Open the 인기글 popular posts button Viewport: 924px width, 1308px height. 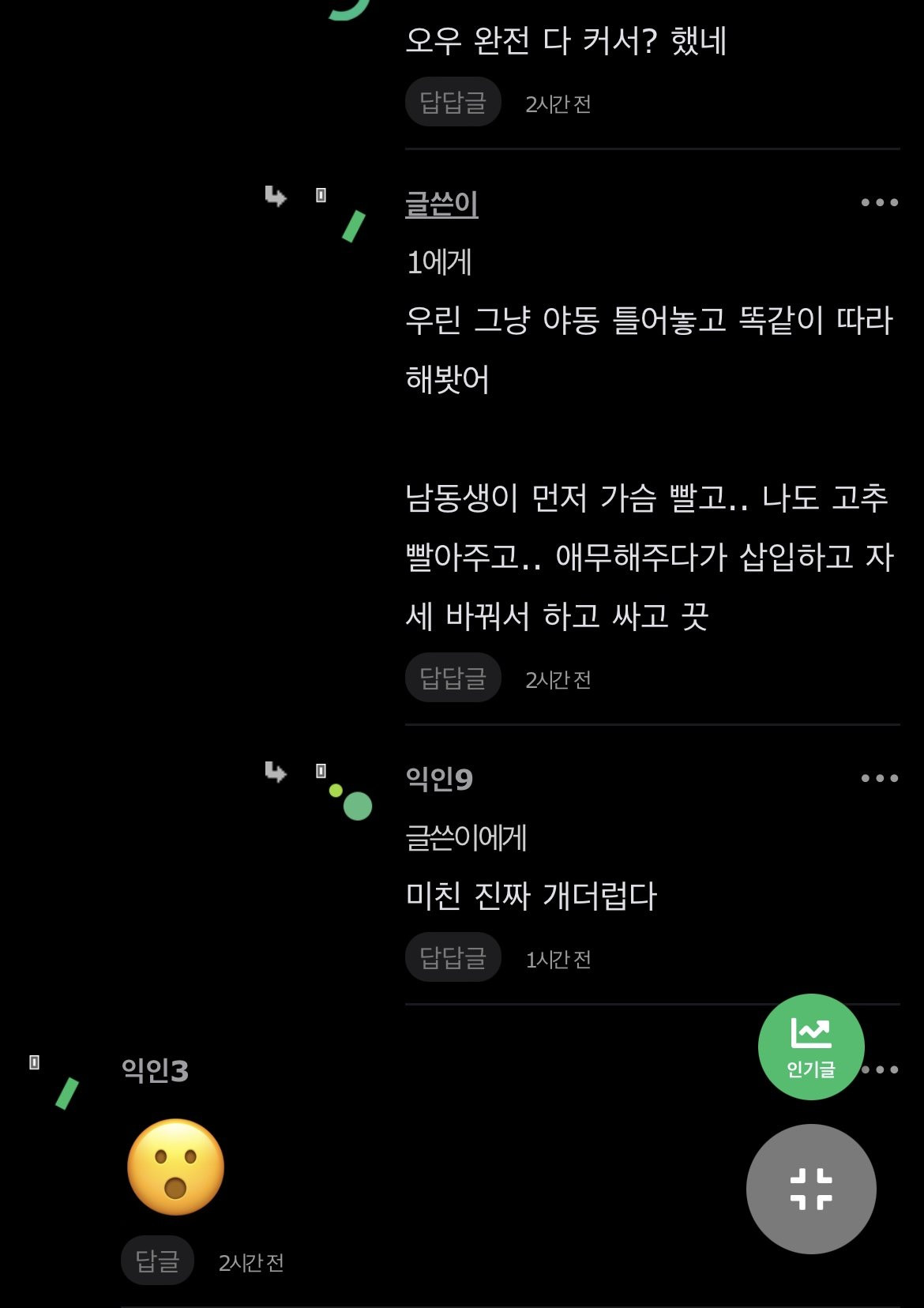810,1047
